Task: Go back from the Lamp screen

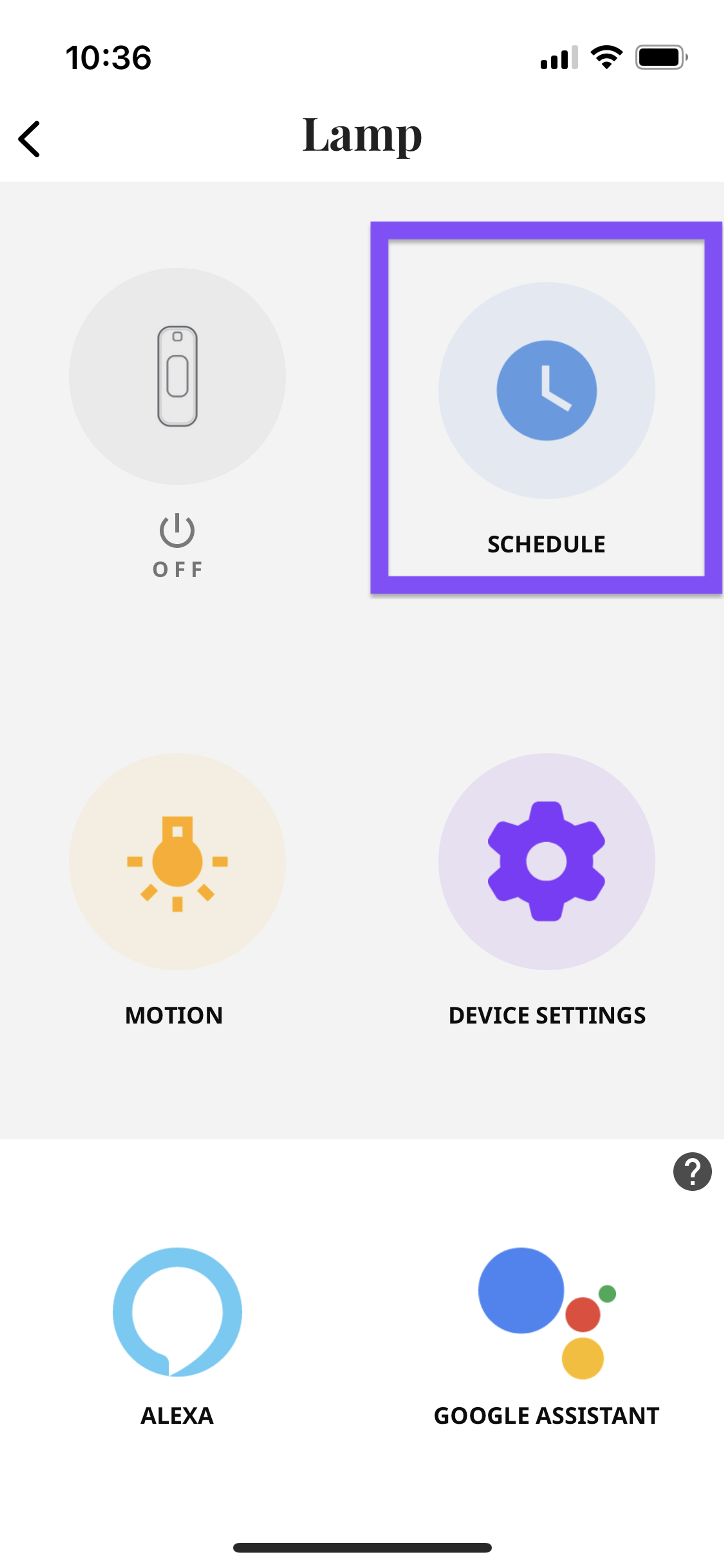Action: coord(29,139)
